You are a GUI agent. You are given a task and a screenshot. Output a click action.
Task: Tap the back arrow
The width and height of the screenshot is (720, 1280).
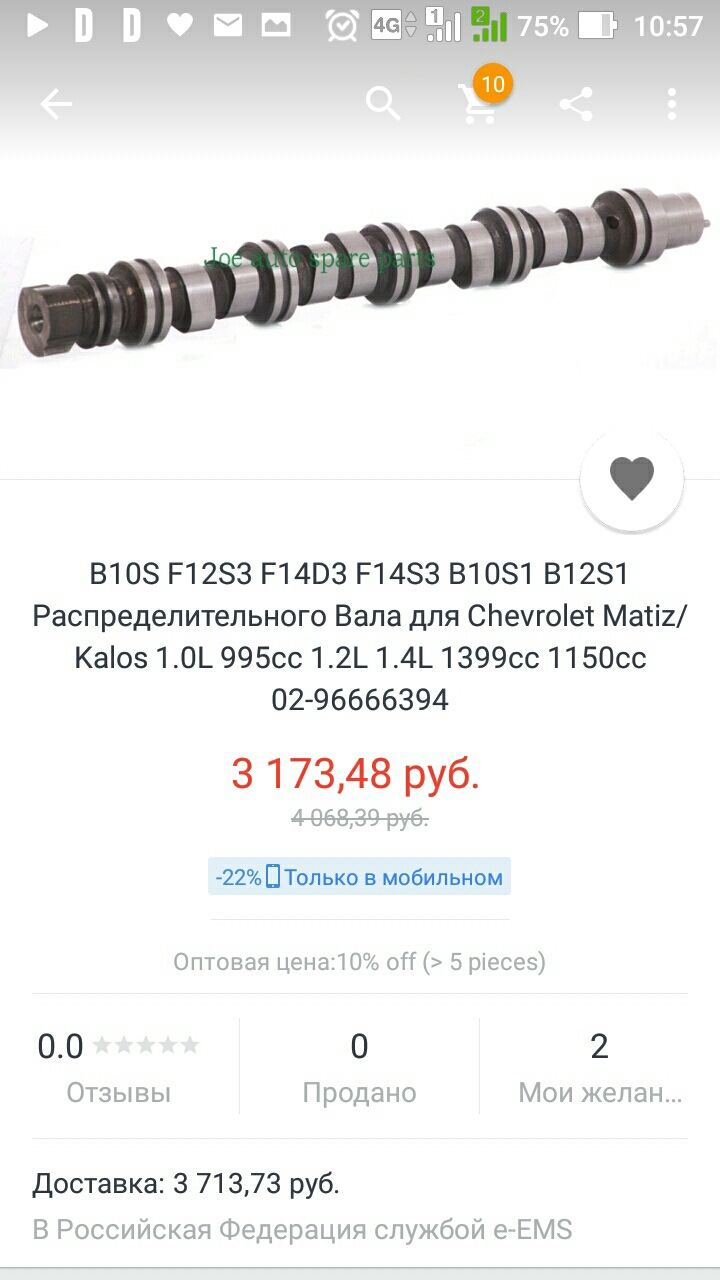57,103
